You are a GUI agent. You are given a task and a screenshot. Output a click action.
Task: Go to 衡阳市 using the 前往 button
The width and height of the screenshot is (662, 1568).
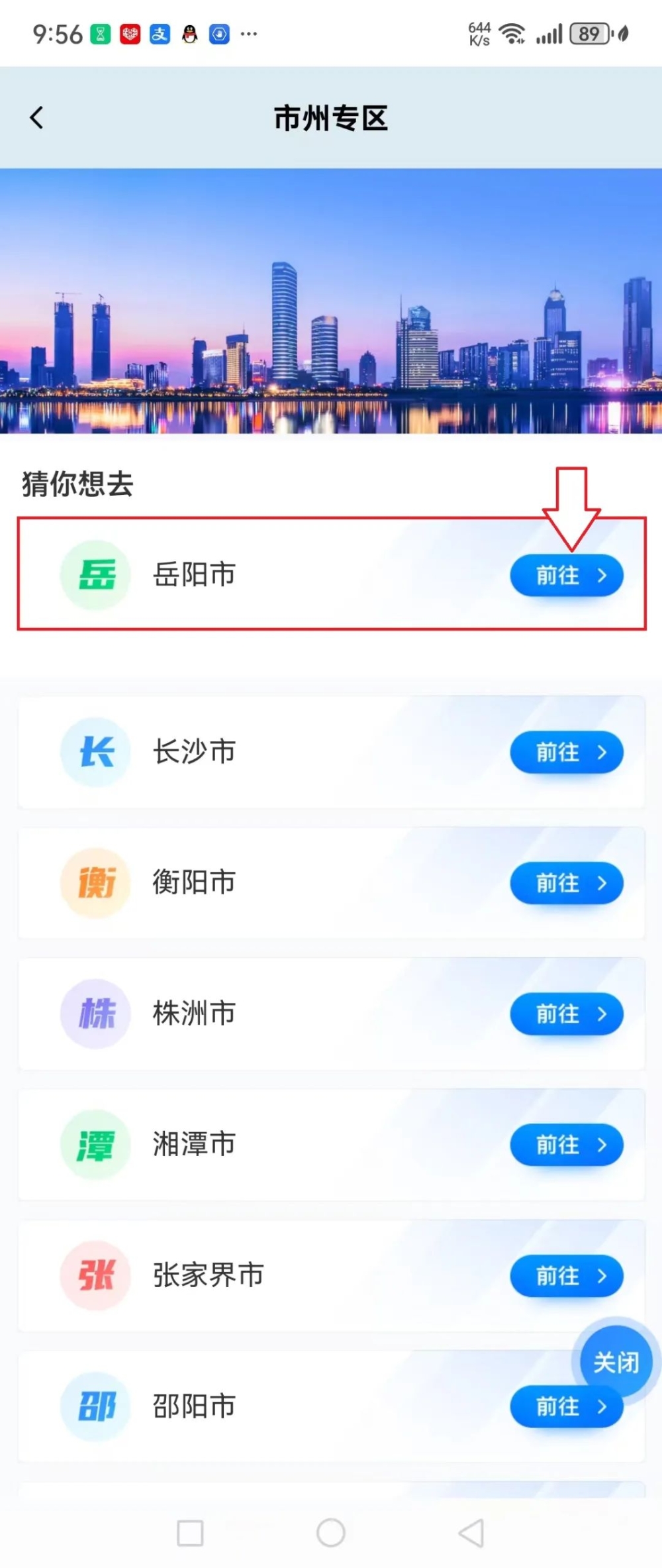(x=566, y=882)
